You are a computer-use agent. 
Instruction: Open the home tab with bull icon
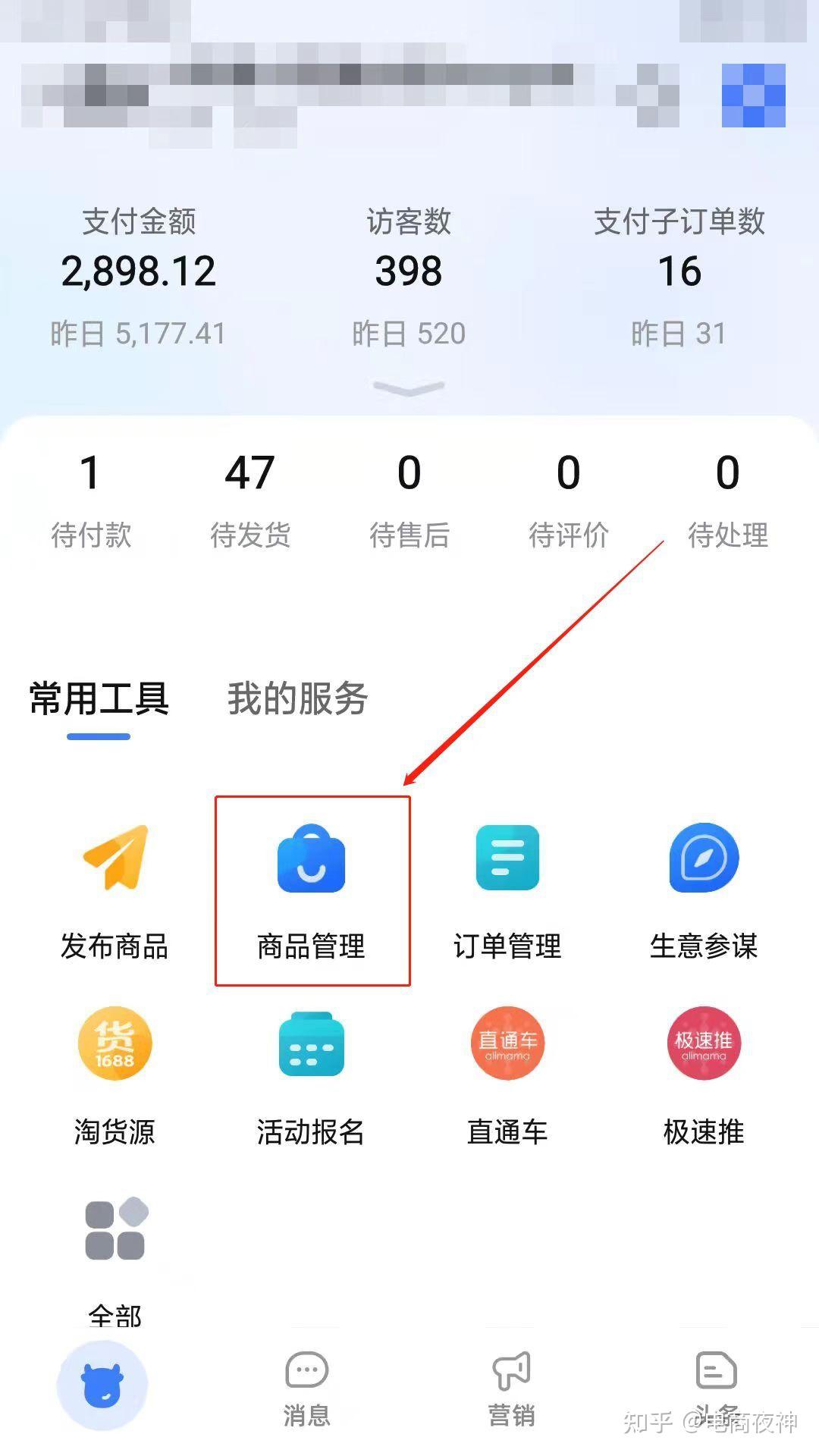click(102, 1385)
